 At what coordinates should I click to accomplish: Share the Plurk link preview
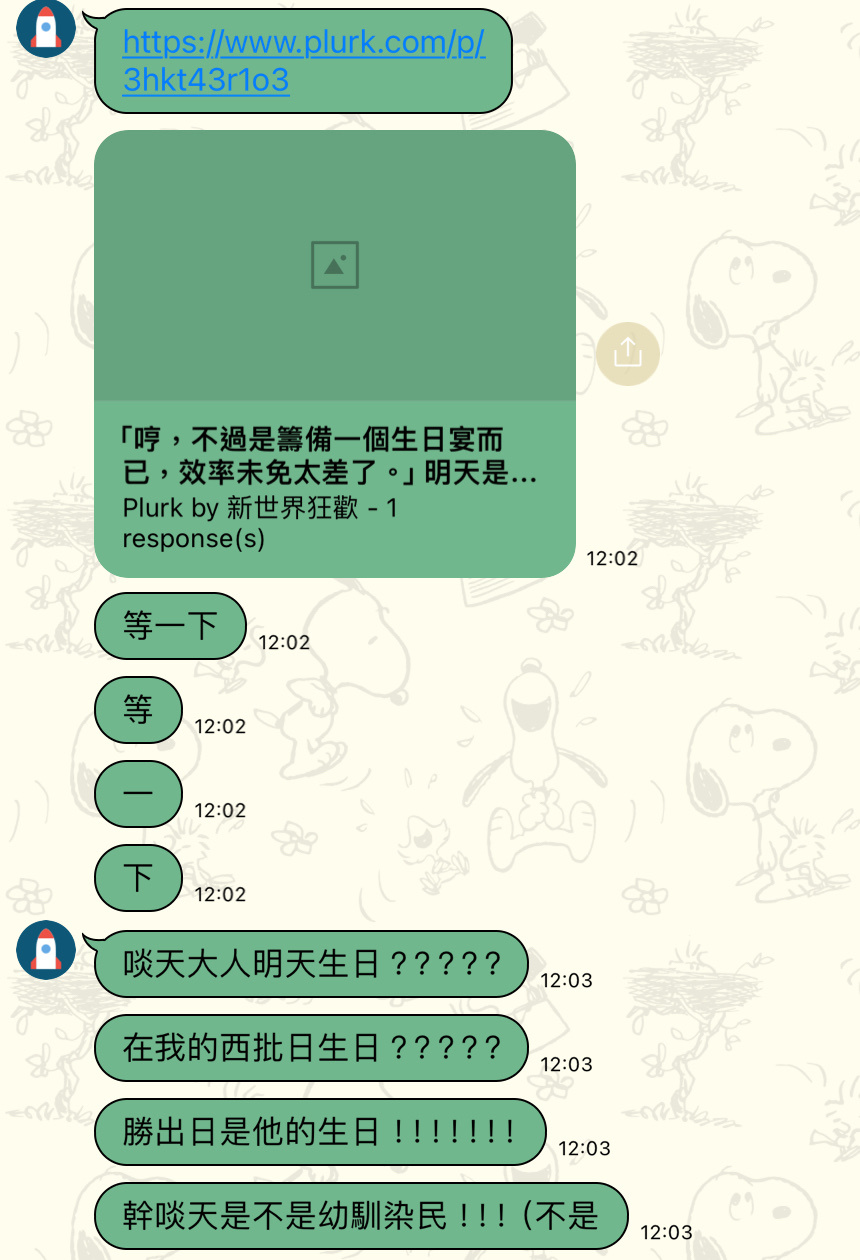627,353
